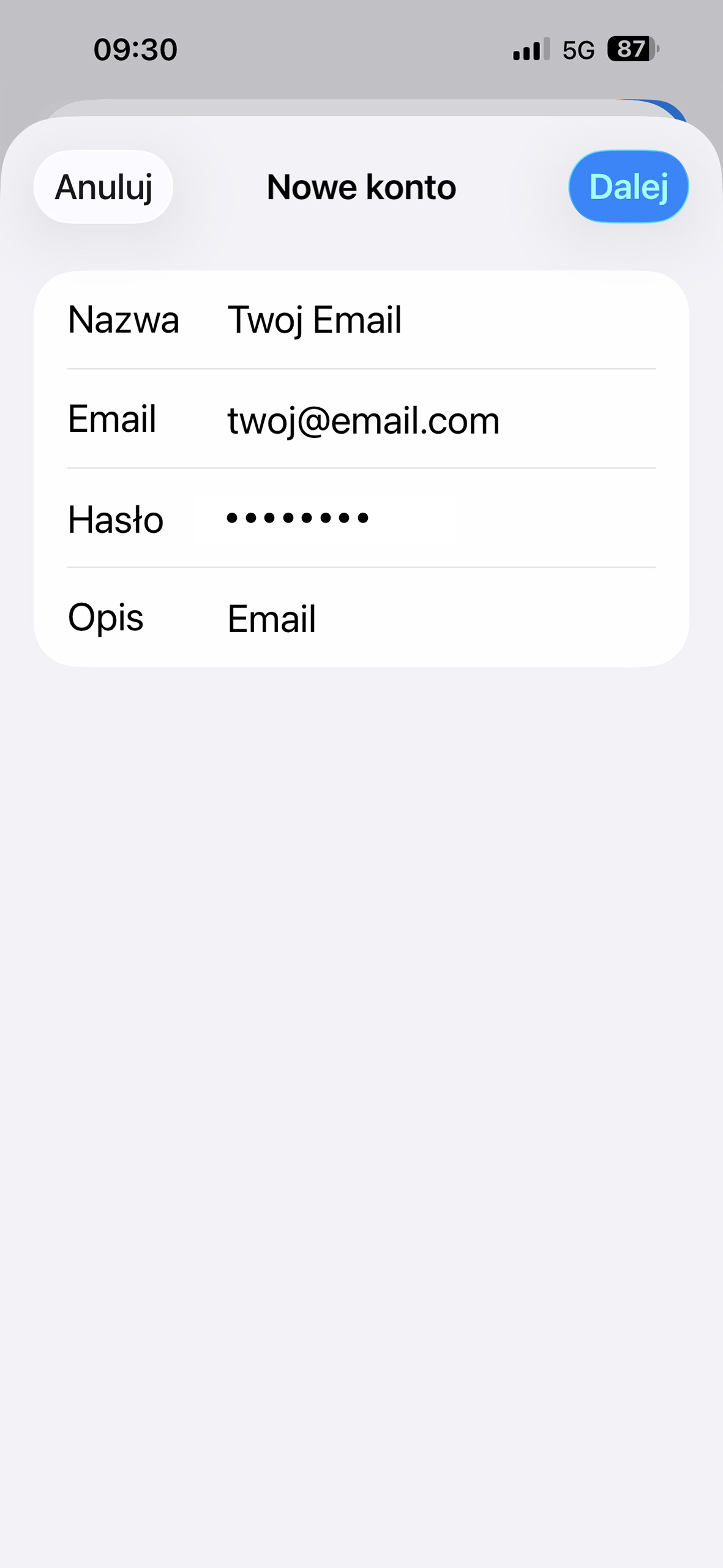Cancel new account setup with Anuluj
Screen dimensions: 723x1568
tap(103, 187)
